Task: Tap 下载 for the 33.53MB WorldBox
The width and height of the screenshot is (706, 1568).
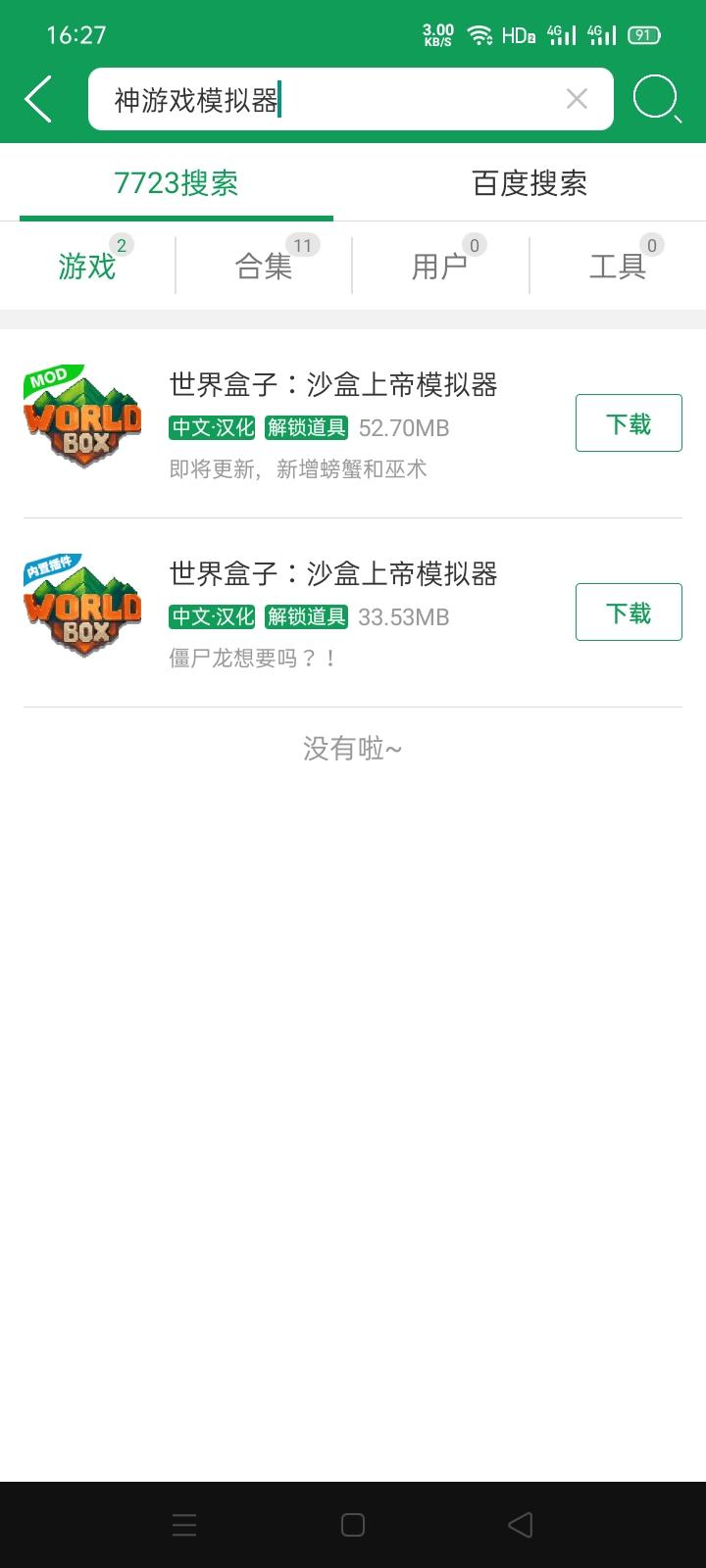Action: click(629, 611)
